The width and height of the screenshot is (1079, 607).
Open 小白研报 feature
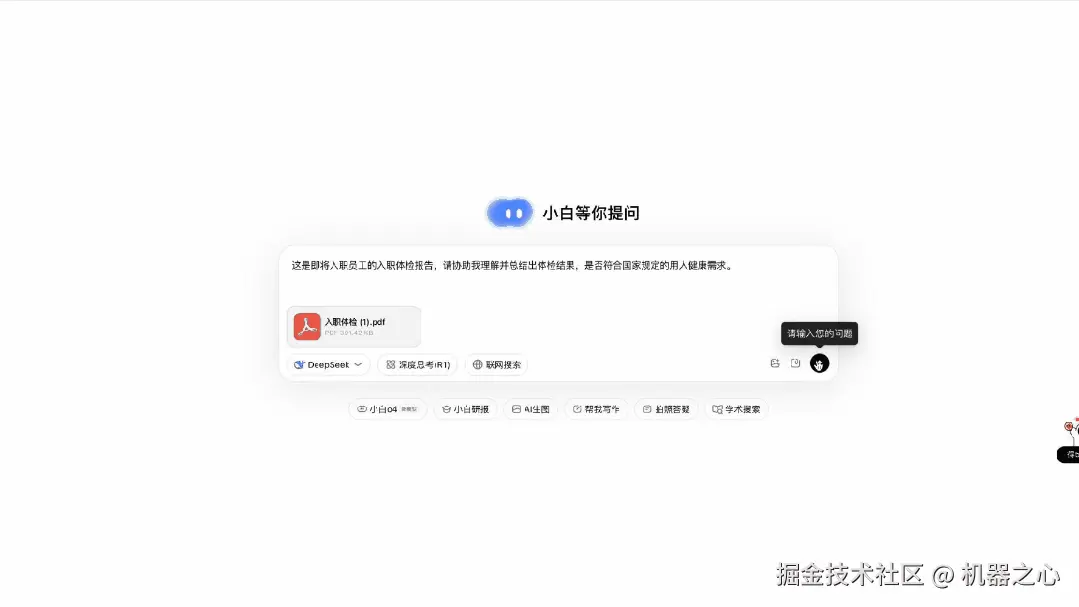point(465,409)
